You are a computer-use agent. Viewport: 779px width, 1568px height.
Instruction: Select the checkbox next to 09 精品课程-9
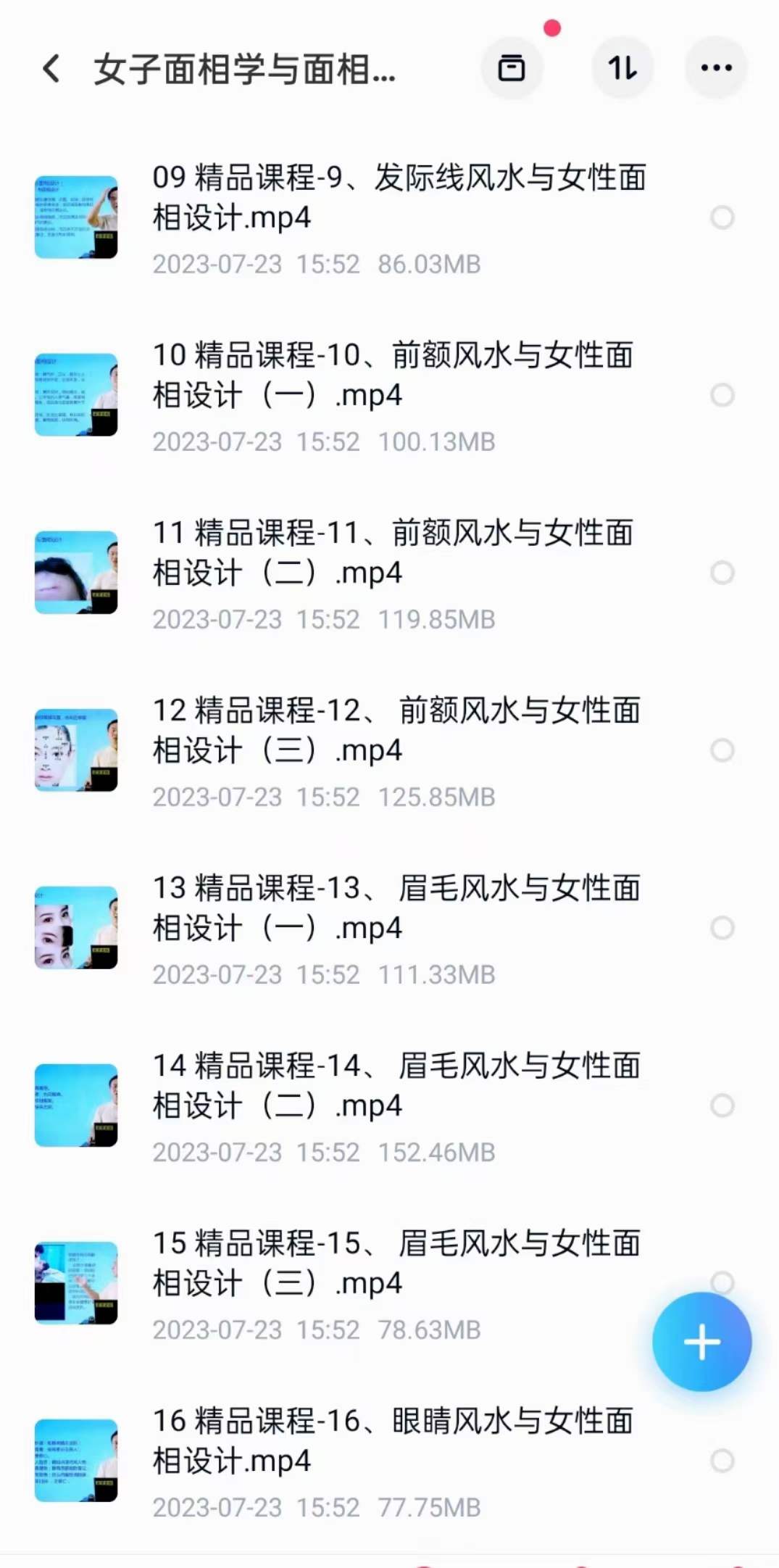720,215
